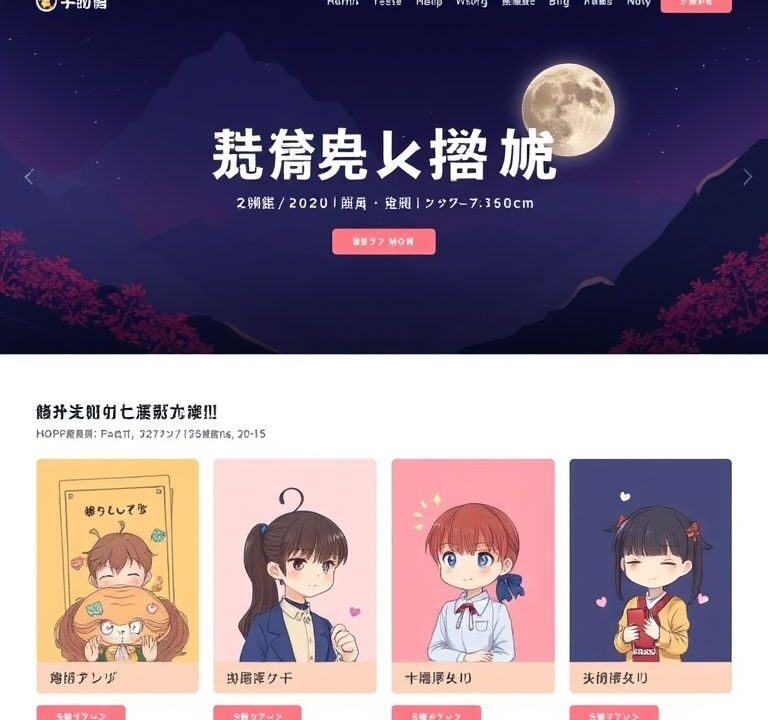This screenshot has height=720, width=768.
Task: Open the Help link in the top menu
Action: click(x=429, y=3)
